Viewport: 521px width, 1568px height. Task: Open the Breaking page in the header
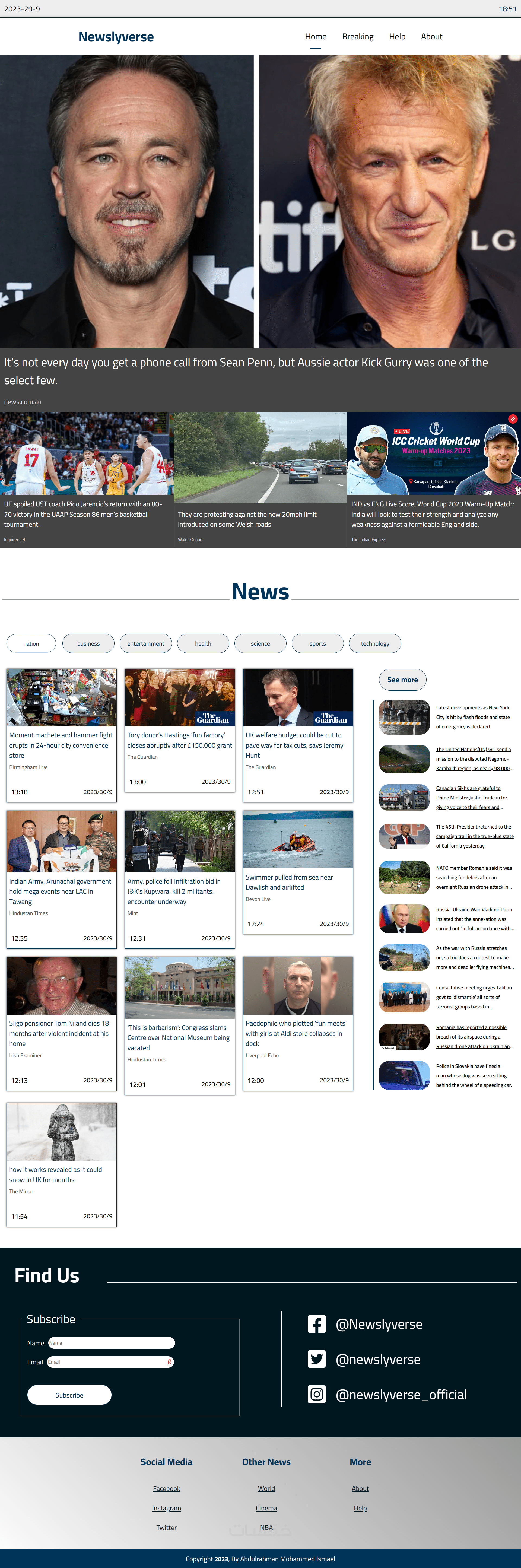pos(357,37)
